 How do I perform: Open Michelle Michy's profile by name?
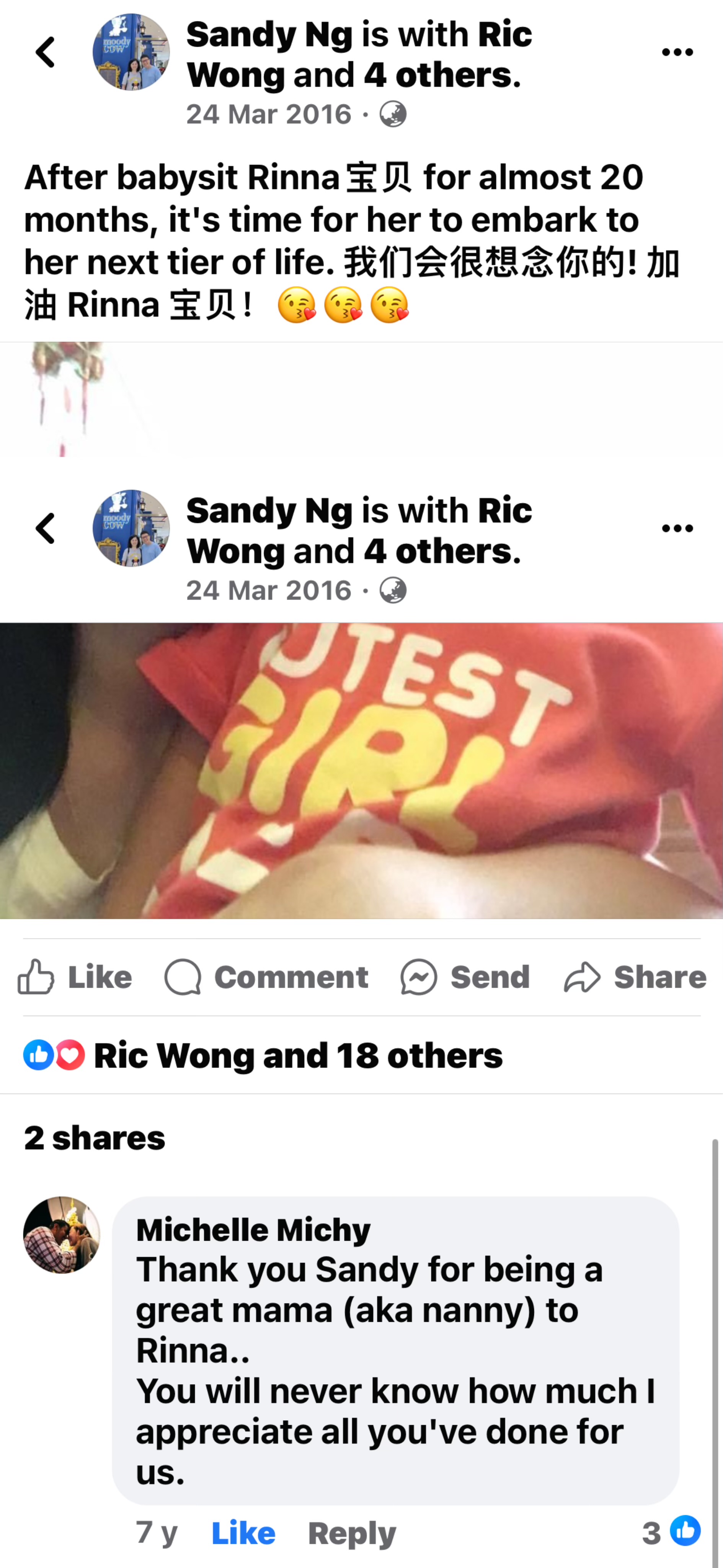pyautogui.click(x=253, y=1230)
